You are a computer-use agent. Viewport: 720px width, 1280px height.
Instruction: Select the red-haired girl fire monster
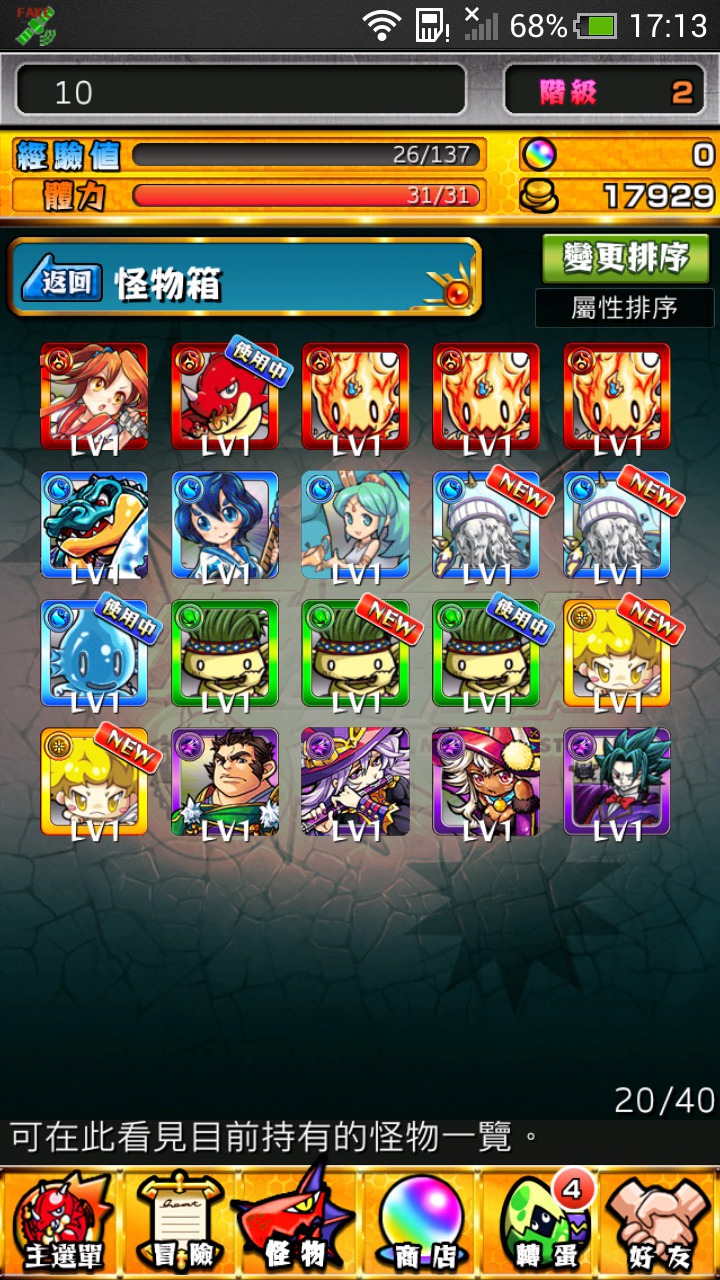[x=94, y=397]
